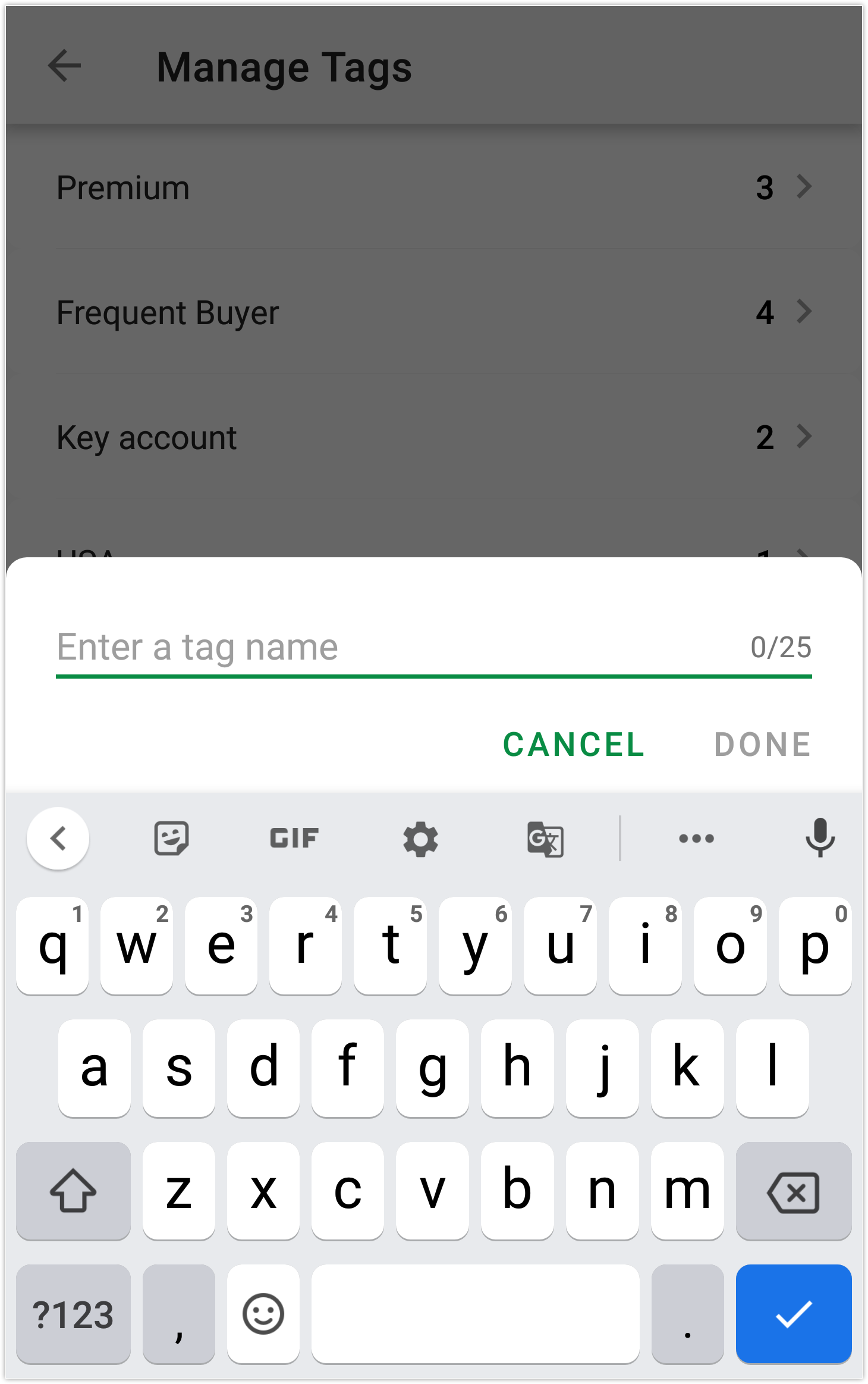Tap the Manage Tags title bar
This screenshot has height=1384, width=868.
point(284,66)
